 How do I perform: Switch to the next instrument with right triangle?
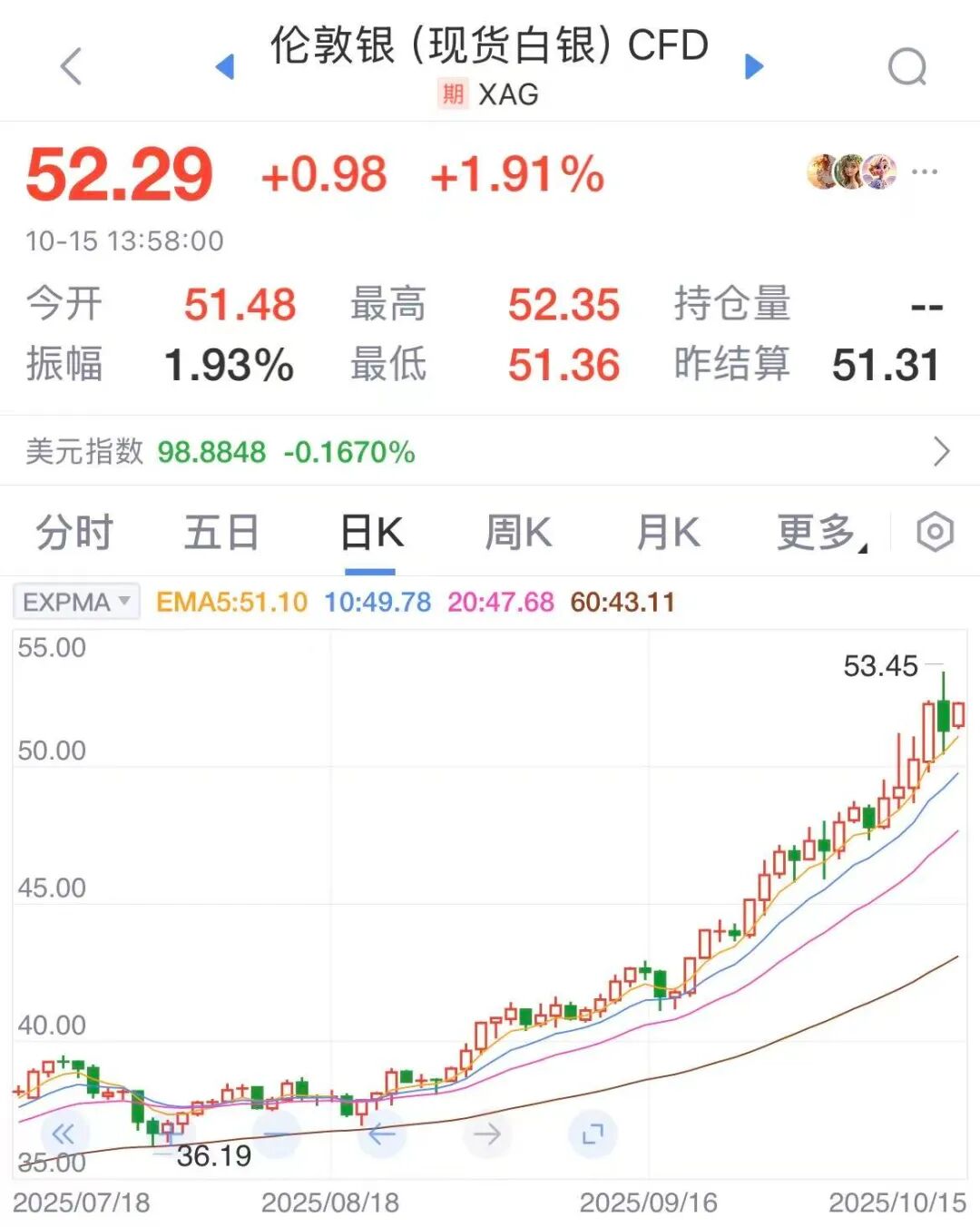click(x=753, y=66)
